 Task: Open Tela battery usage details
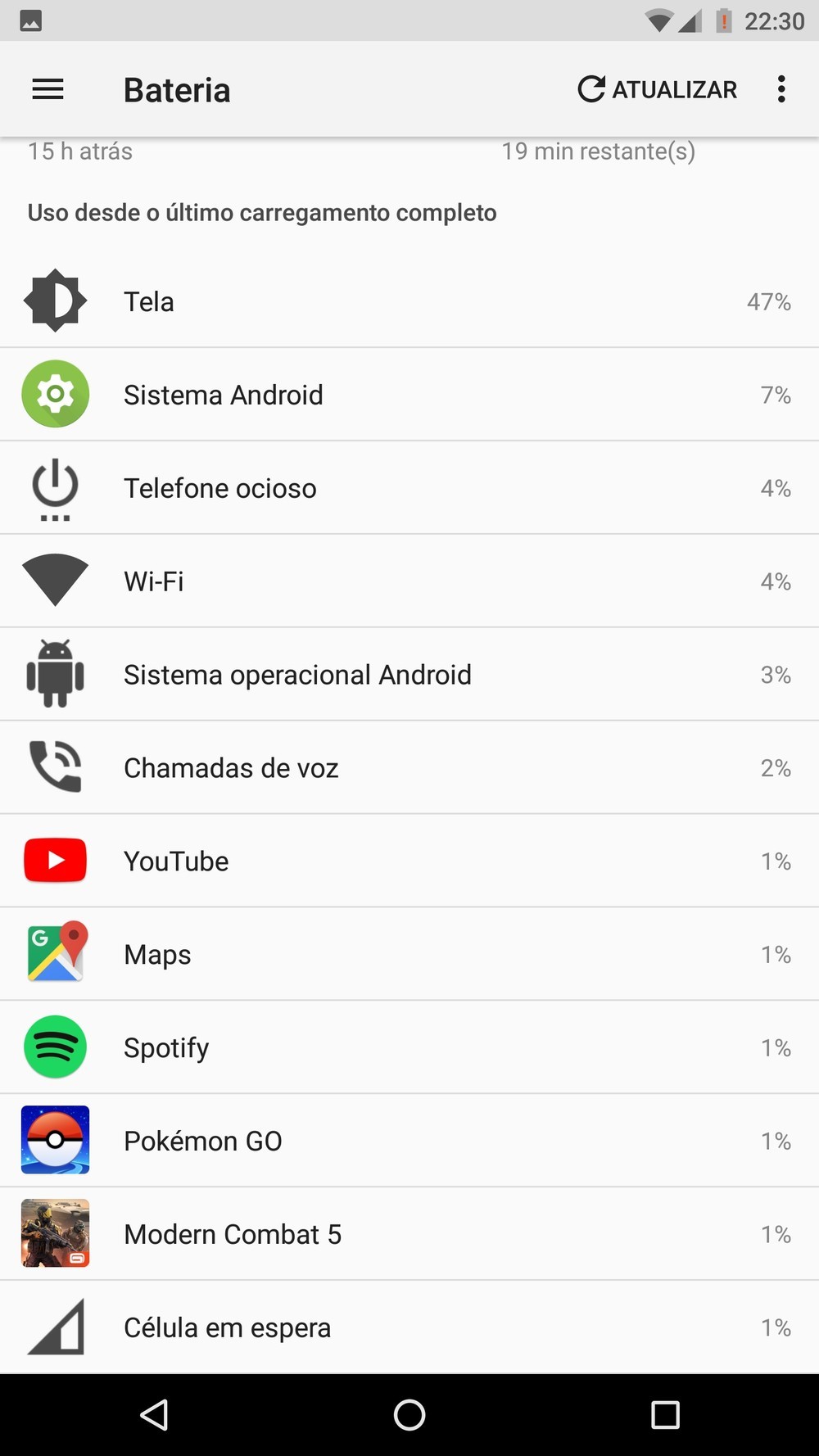[x=409, y=301]
